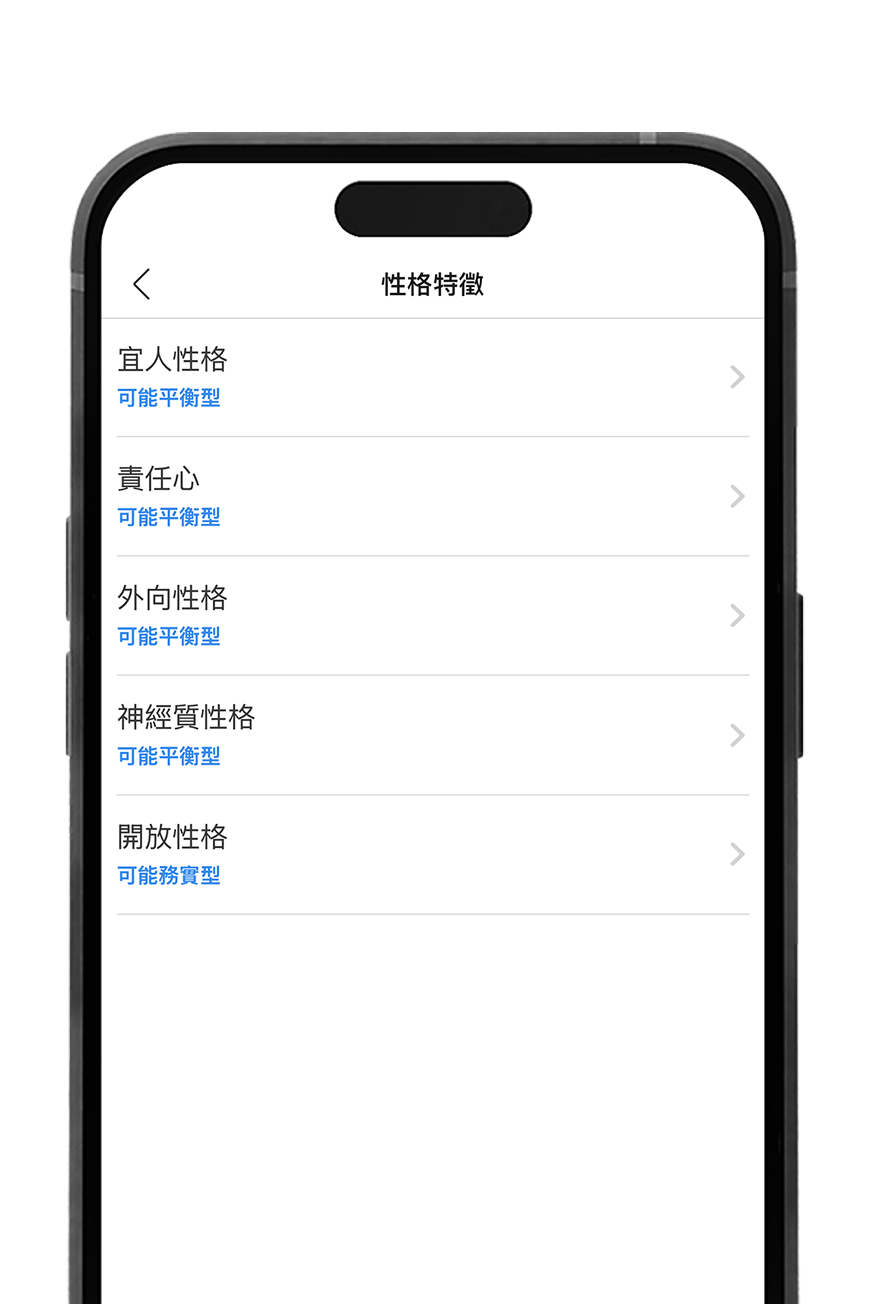This screenshot has width=880, height=1304.
Task: Open the 宜人性格 trait row
Action: (432, 378)
